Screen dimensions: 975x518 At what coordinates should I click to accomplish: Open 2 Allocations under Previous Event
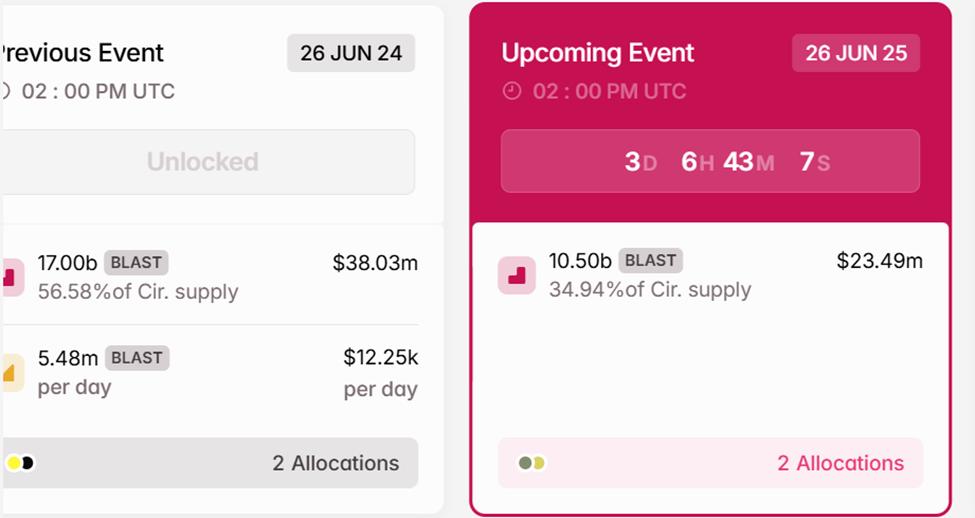coord(210,463)
